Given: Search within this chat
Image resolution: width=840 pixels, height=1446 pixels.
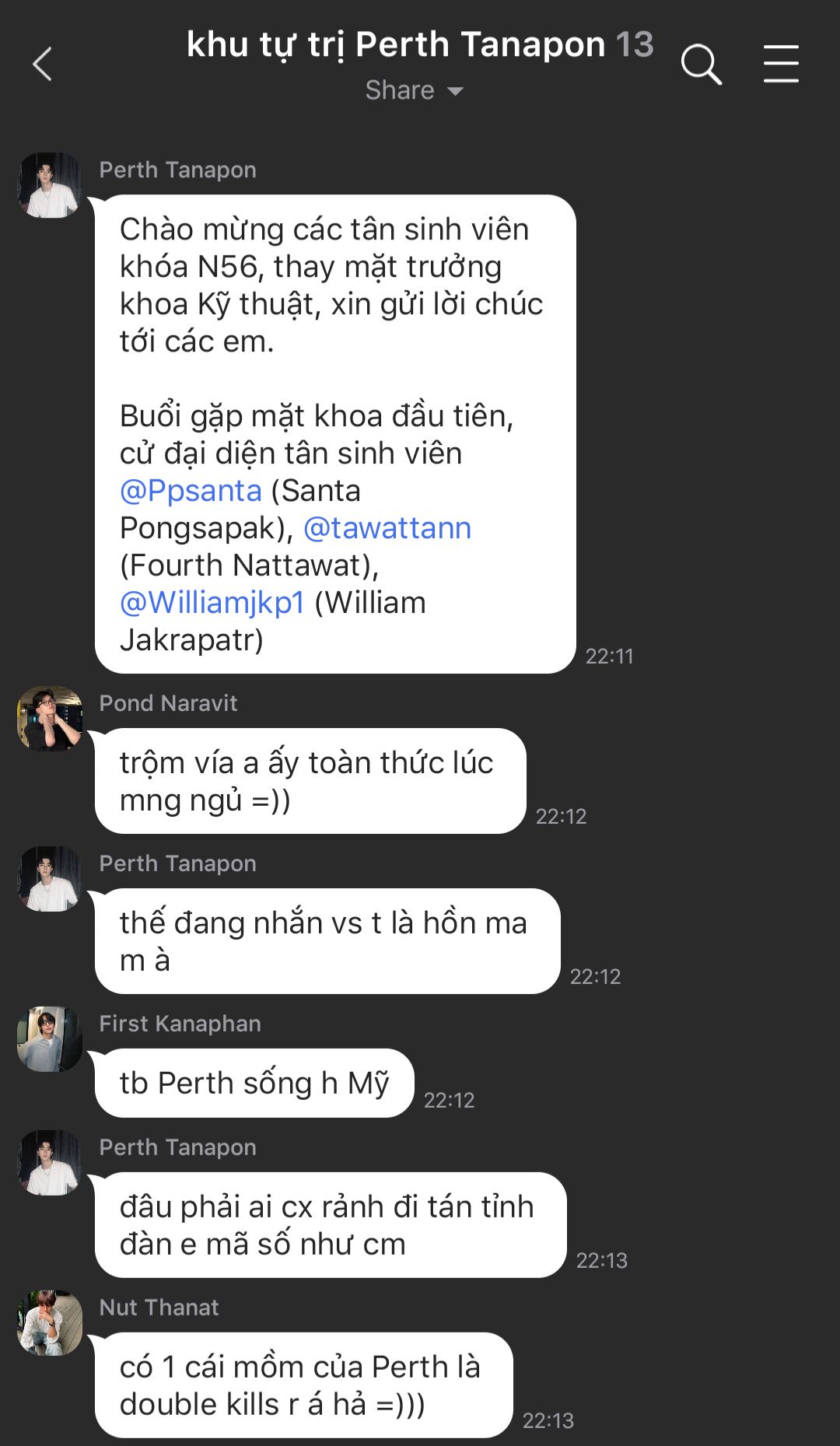Looking at the screenshot, I should pos(701,64).
